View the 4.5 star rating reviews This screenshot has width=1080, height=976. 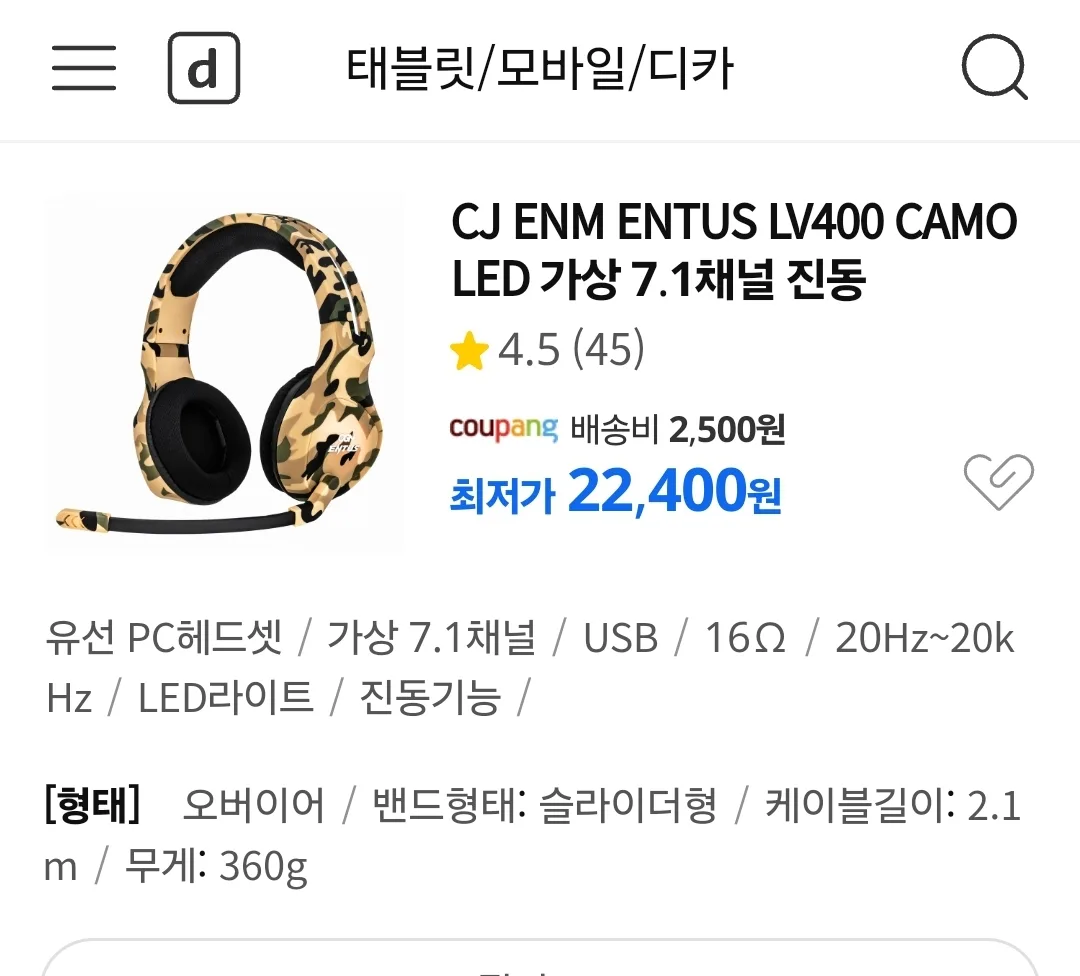[x=548, y=350]
